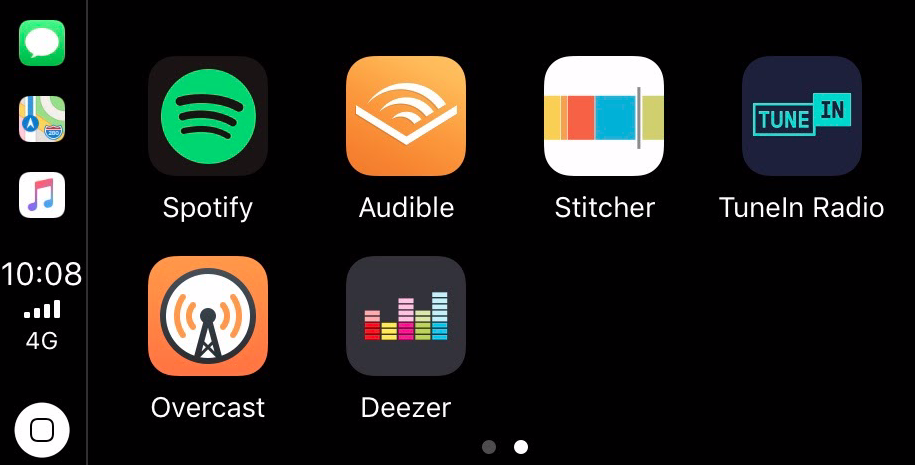This screenshot has width=915, height=465.
Task: Open the Spotify app
Action: pyautogui.click(x=208, y=116)
